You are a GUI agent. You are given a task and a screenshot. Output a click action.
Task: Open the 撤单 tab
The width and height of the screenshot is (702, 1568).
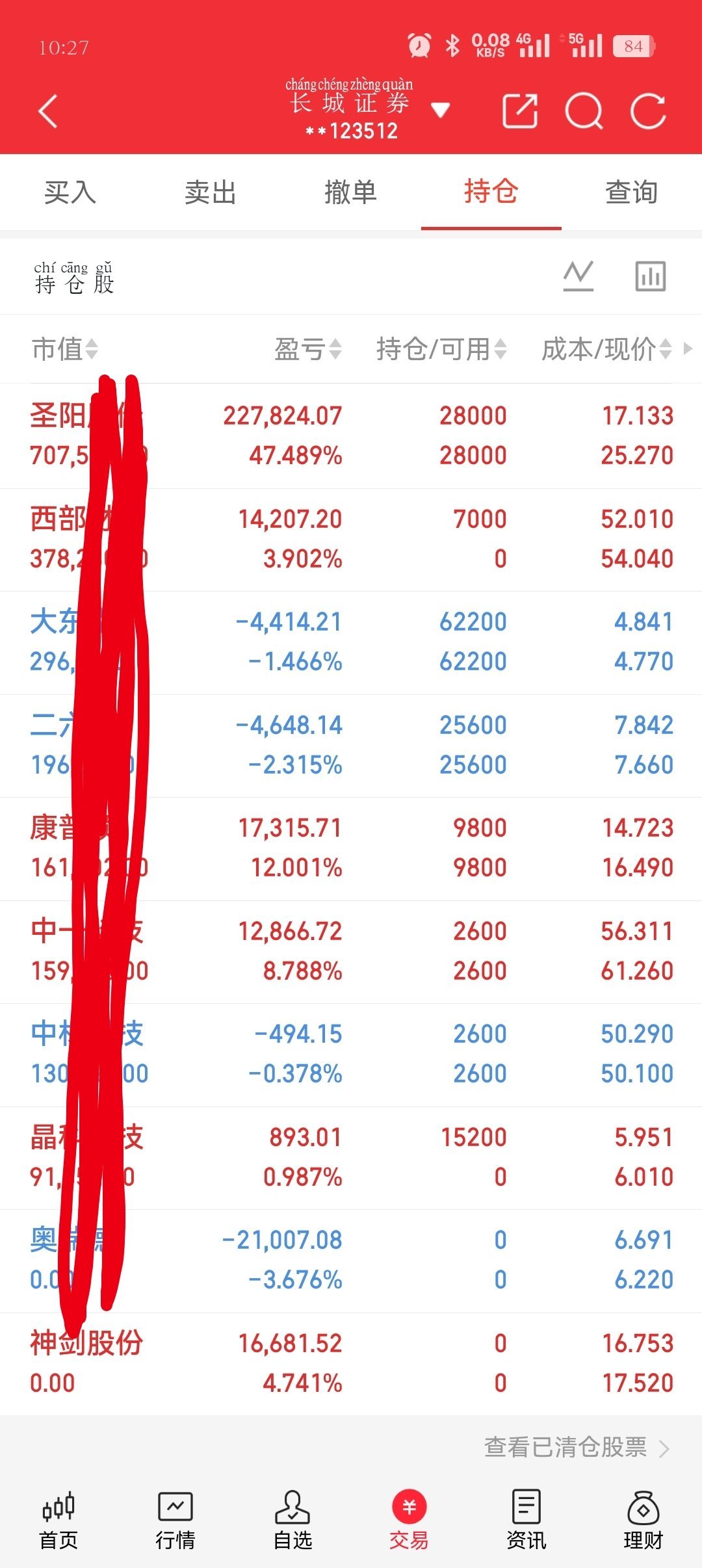pos(351,192)
